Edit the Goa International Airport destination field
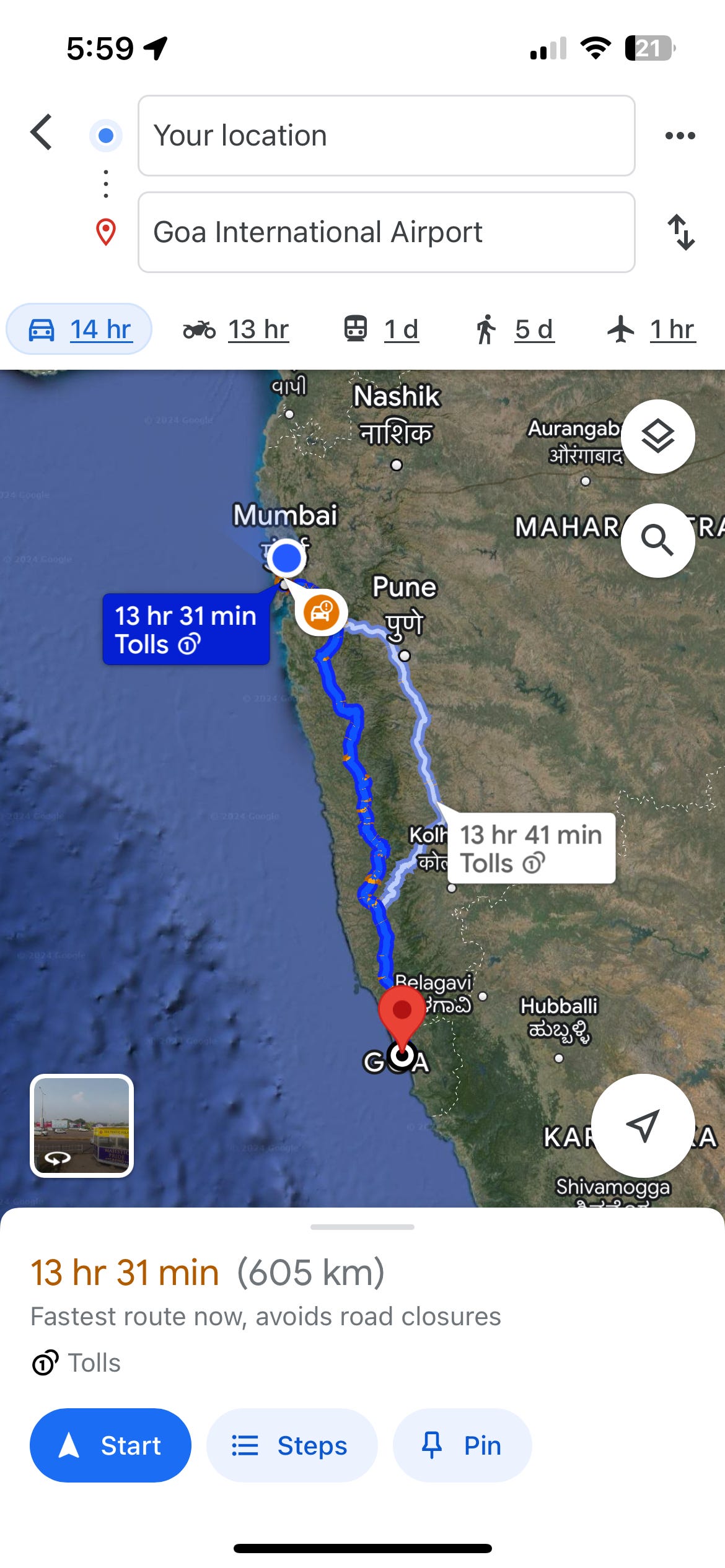Image resolution: width=725 pixels, height=1568 pixels. (x=387, y=232)
